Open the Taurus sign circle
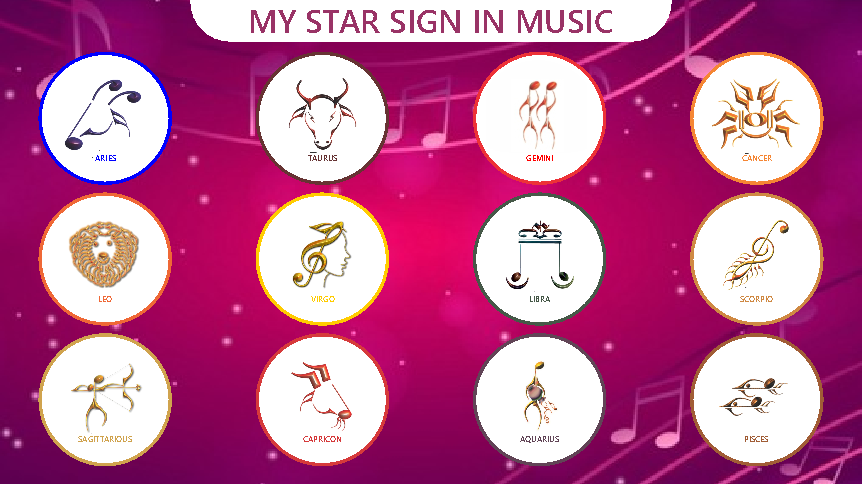Image resolution: width=862 pixels, height=484 pixels. click(x=322, y=118)
